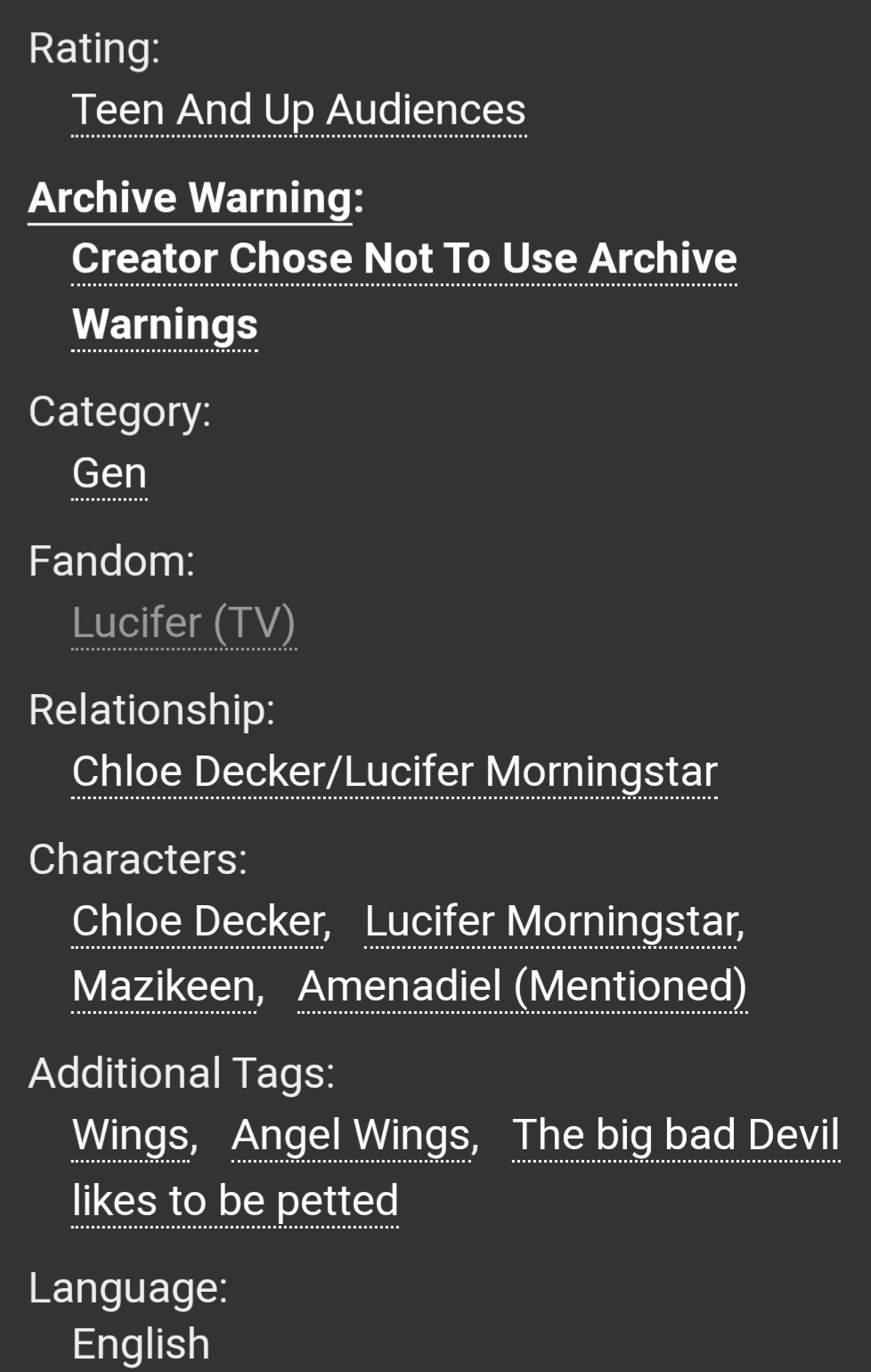Open the Amenadiel (Mentioned) tag

point(522,986)
